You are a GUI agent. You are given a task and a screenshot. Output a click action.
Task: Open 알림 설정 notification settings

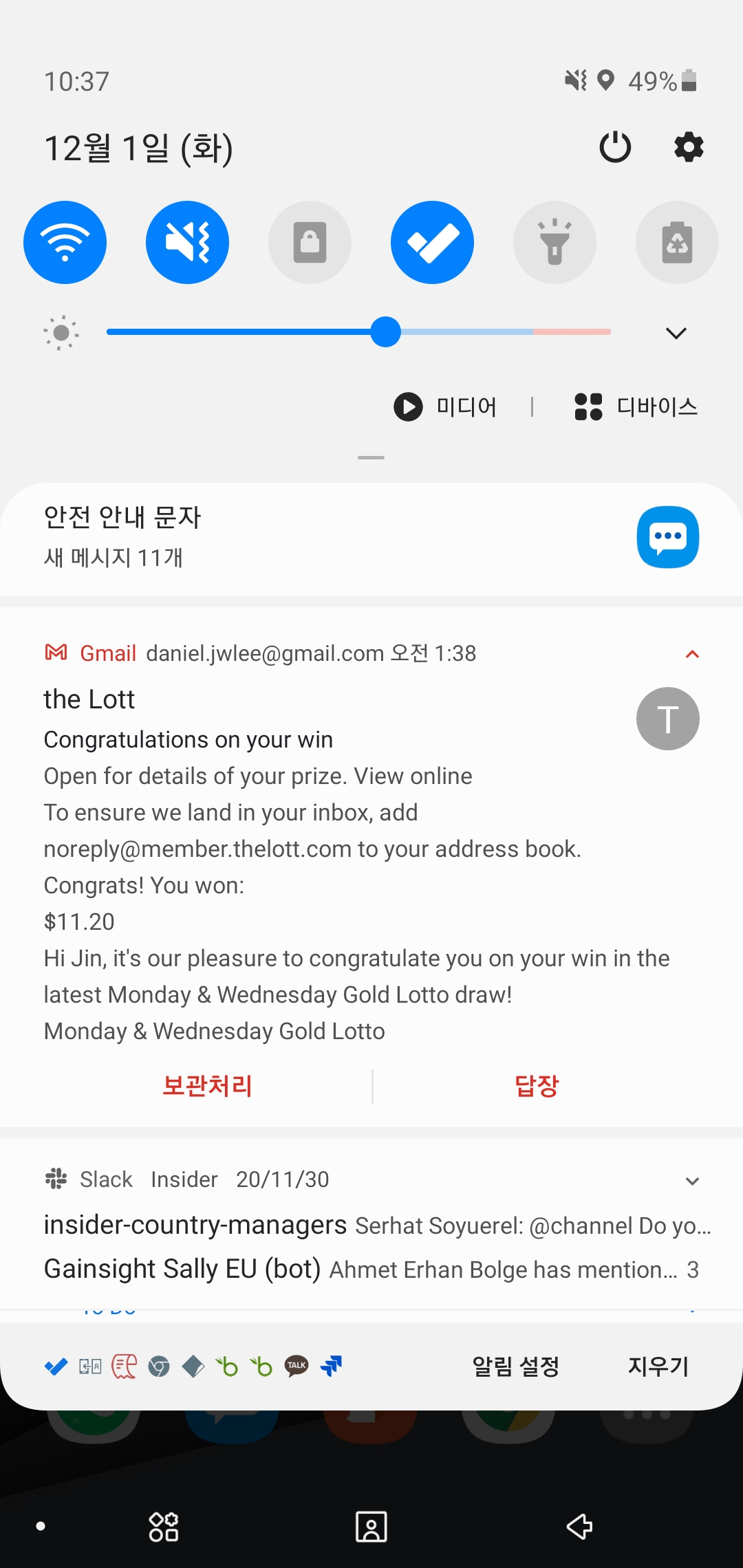pyautogui.click(x=515, y=1366)
